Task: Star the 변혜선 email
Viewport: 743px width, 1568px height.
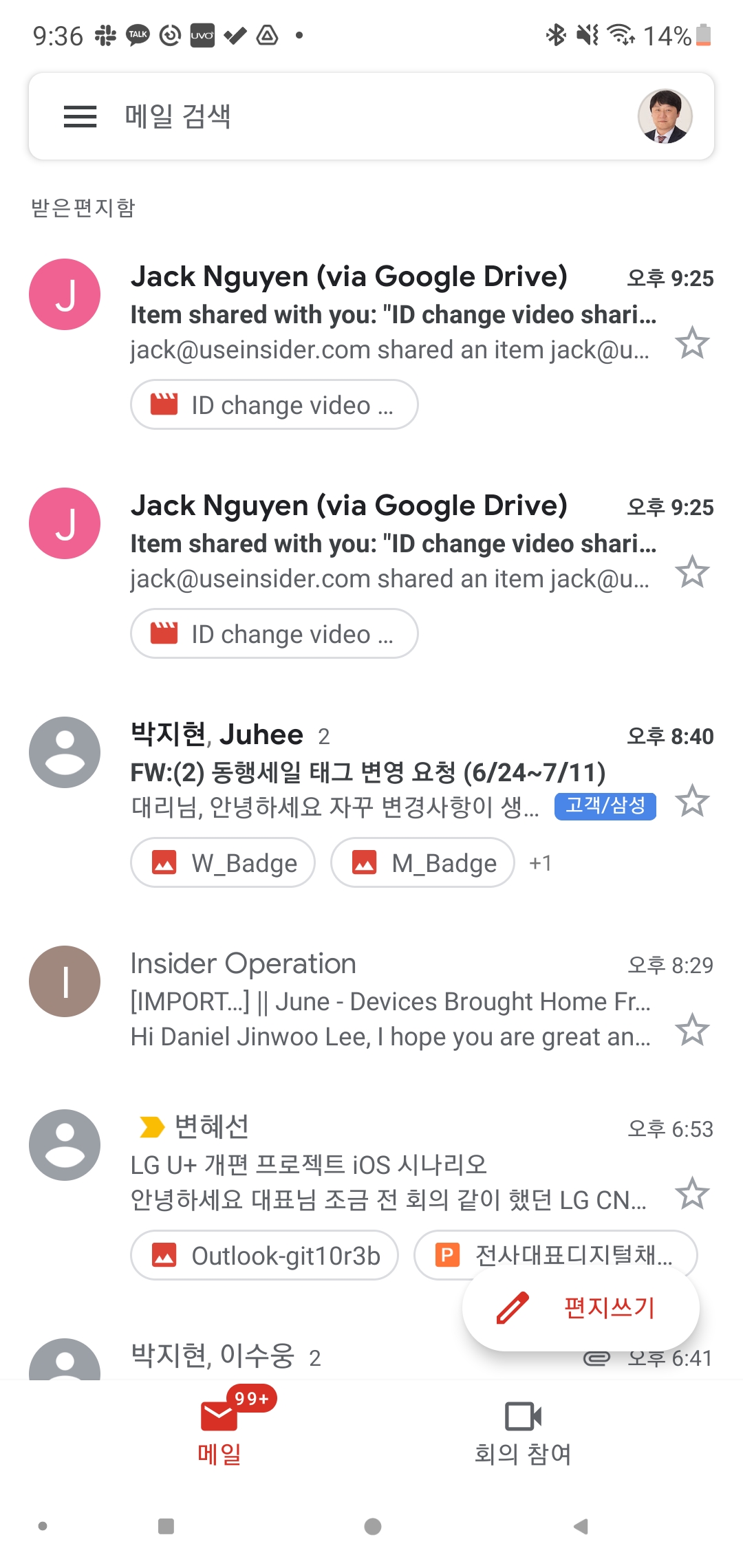Action: (x=691, y=1193)
